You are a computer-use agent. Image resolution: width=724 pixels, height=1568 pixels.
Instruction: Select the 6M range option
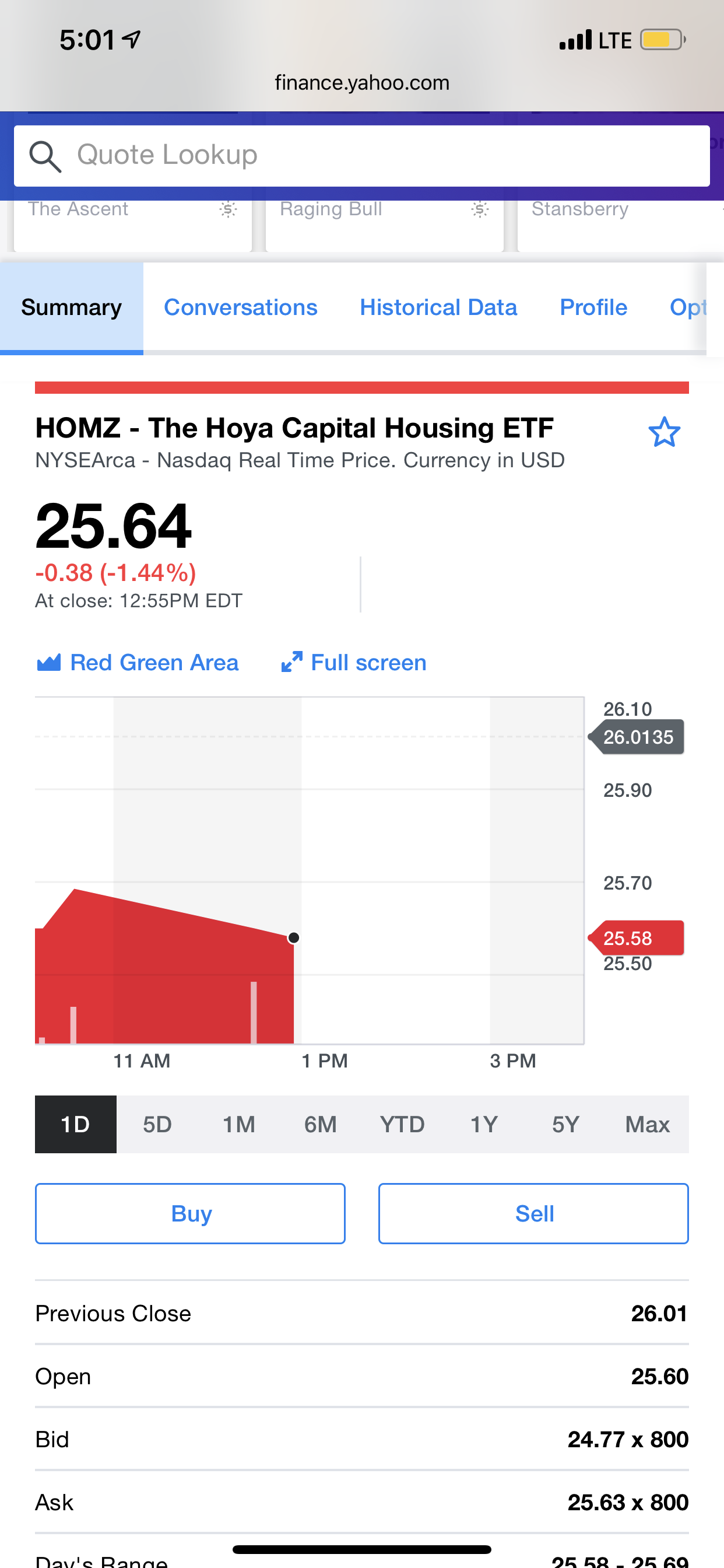click(x=321, y=1124)
